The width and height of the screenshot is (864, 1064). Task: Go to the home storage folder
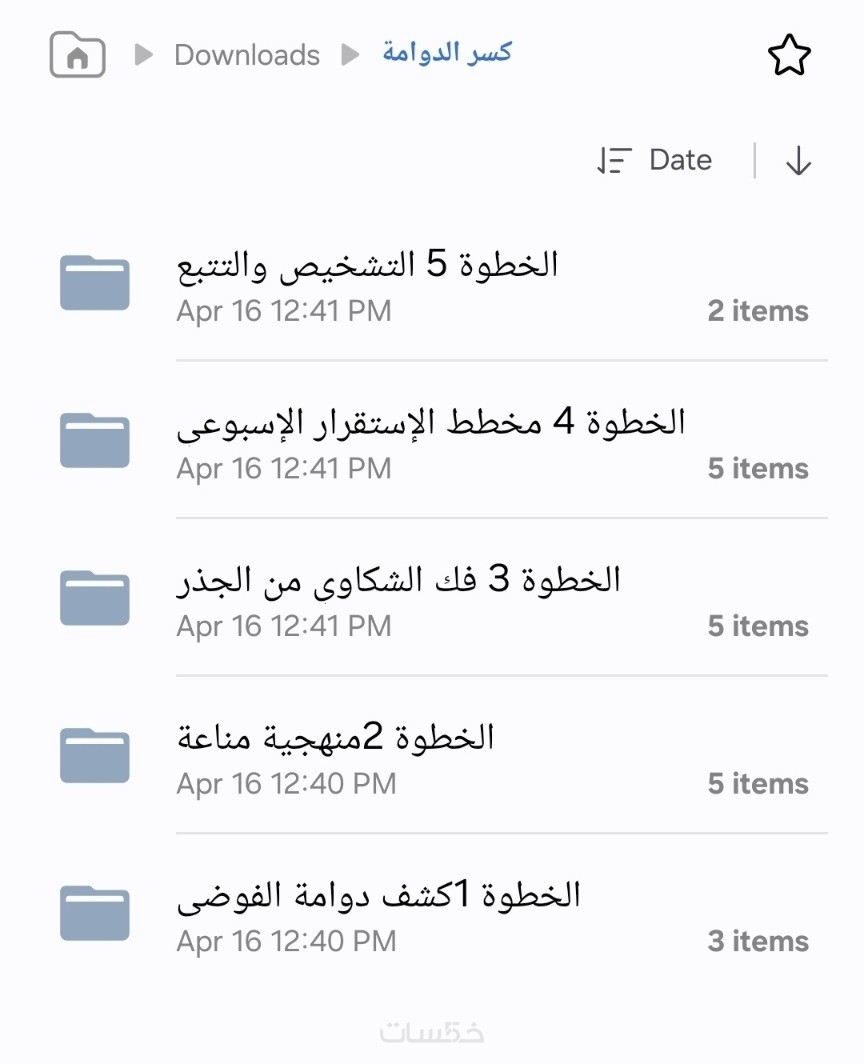77,55
